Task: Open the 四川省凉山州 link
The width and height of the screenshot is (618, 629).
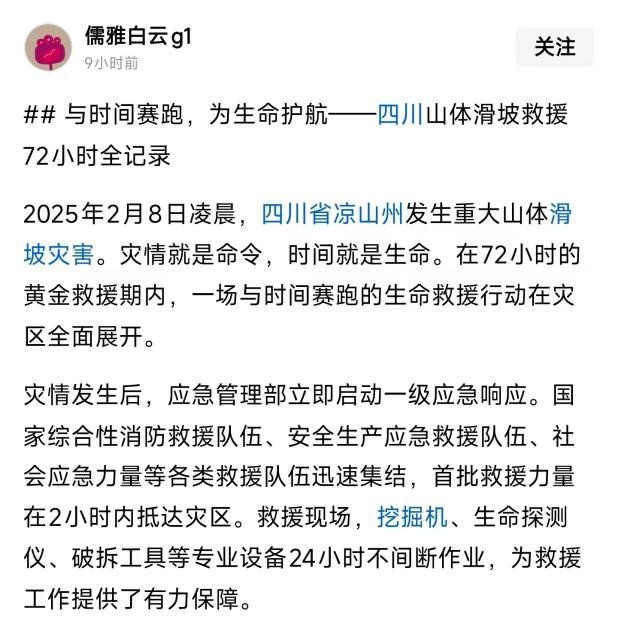Action: pyautogui.click(x=333, y=214)
